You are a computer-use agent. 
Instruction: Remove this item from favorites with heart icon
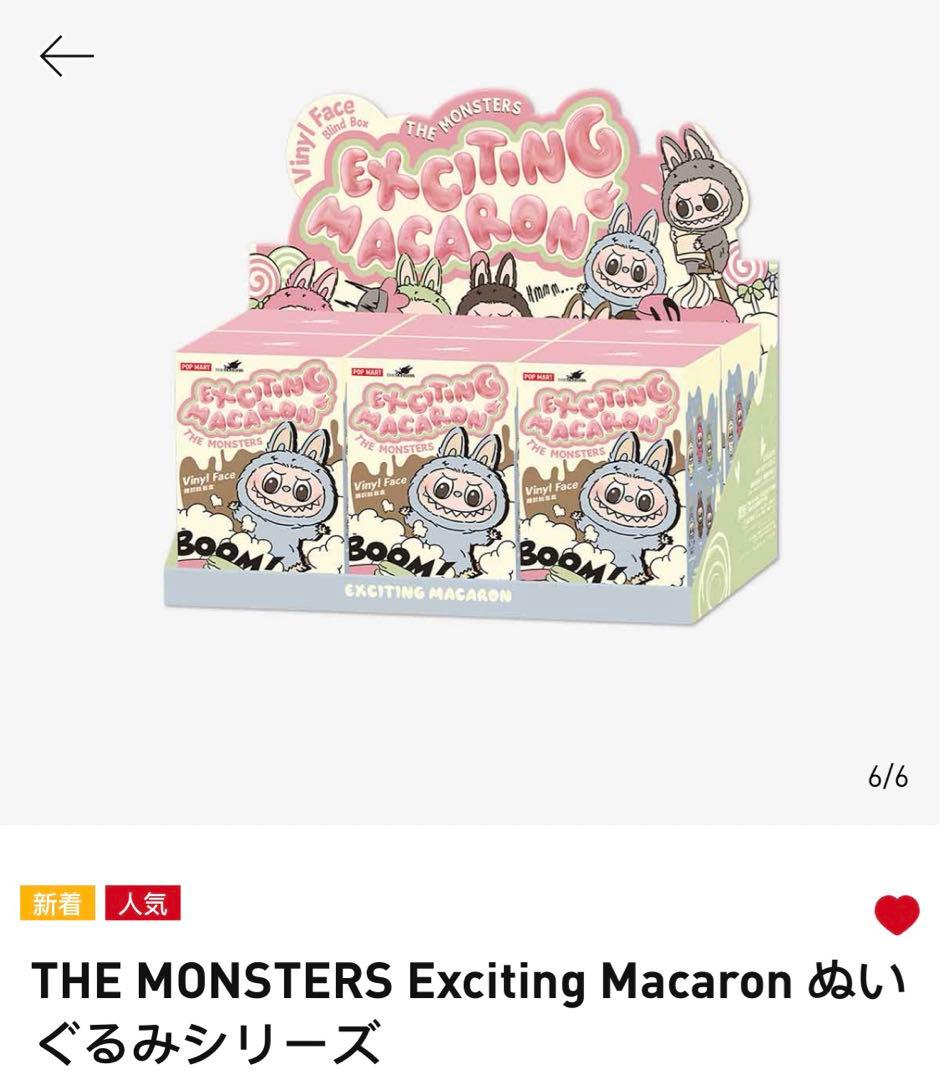pos(896,914)
